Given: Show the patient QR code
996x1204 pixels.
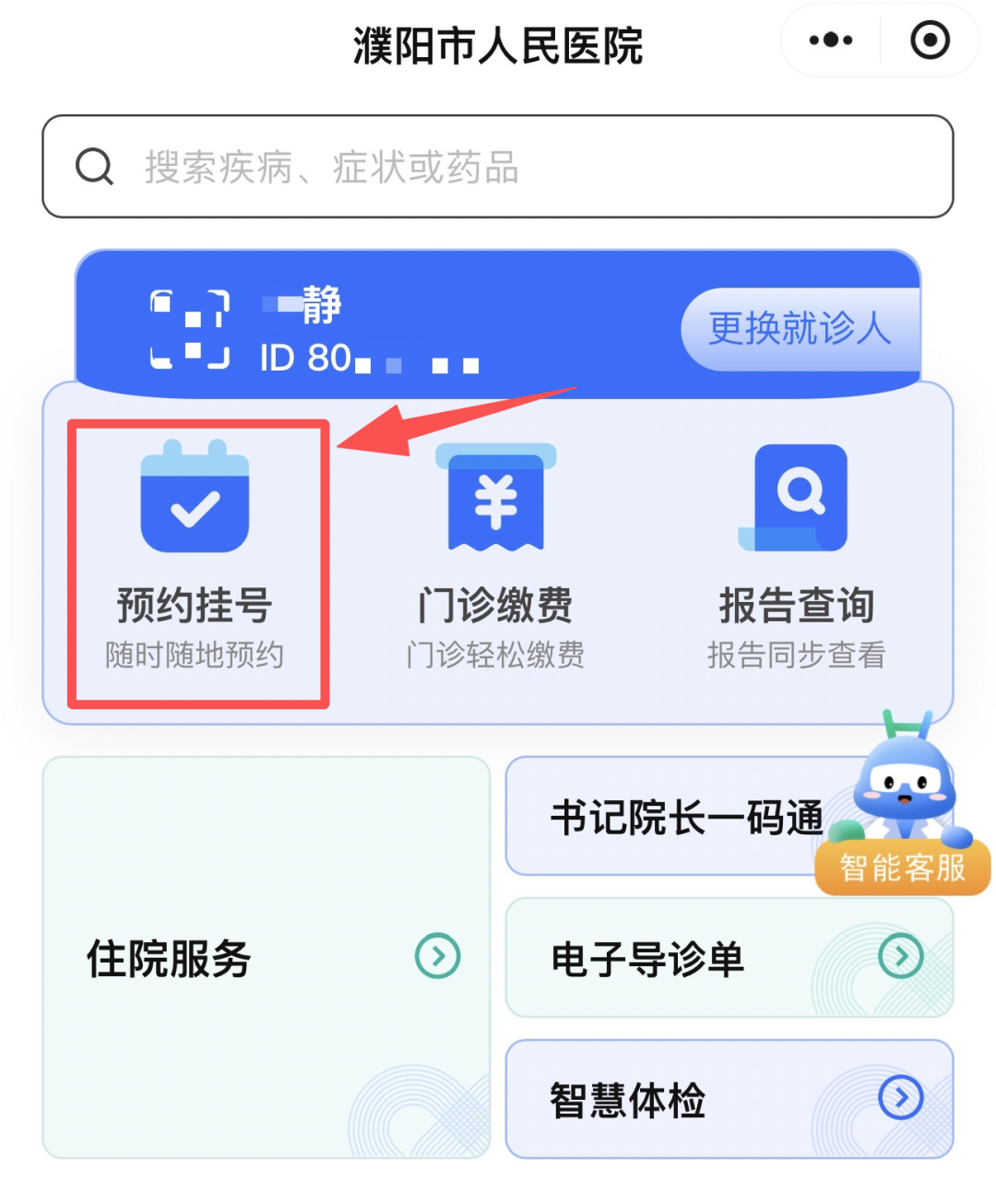Looking at the screenshot, I should (x=190, y=330).
